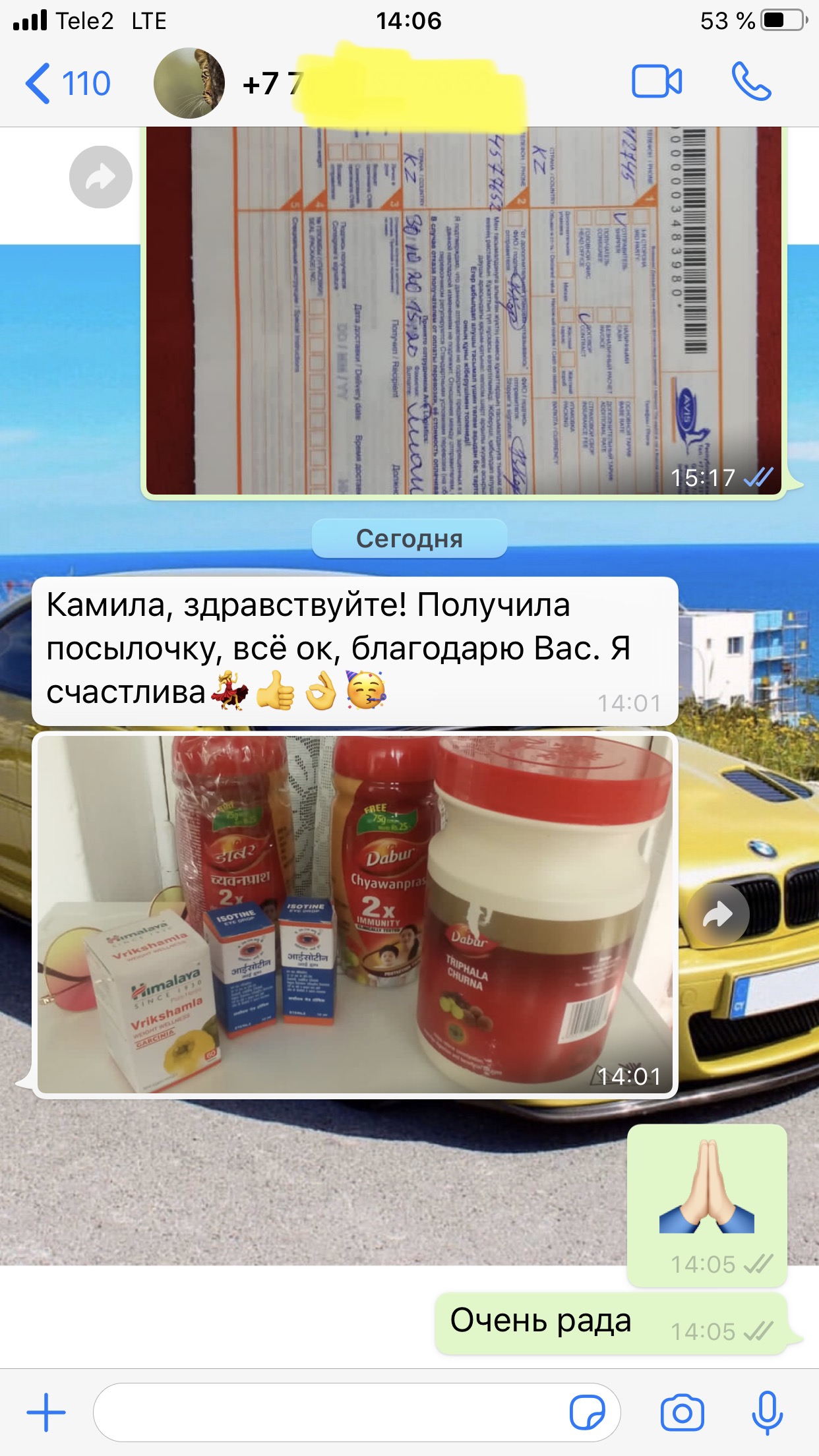Go back to the chat list

coord(68,84)
